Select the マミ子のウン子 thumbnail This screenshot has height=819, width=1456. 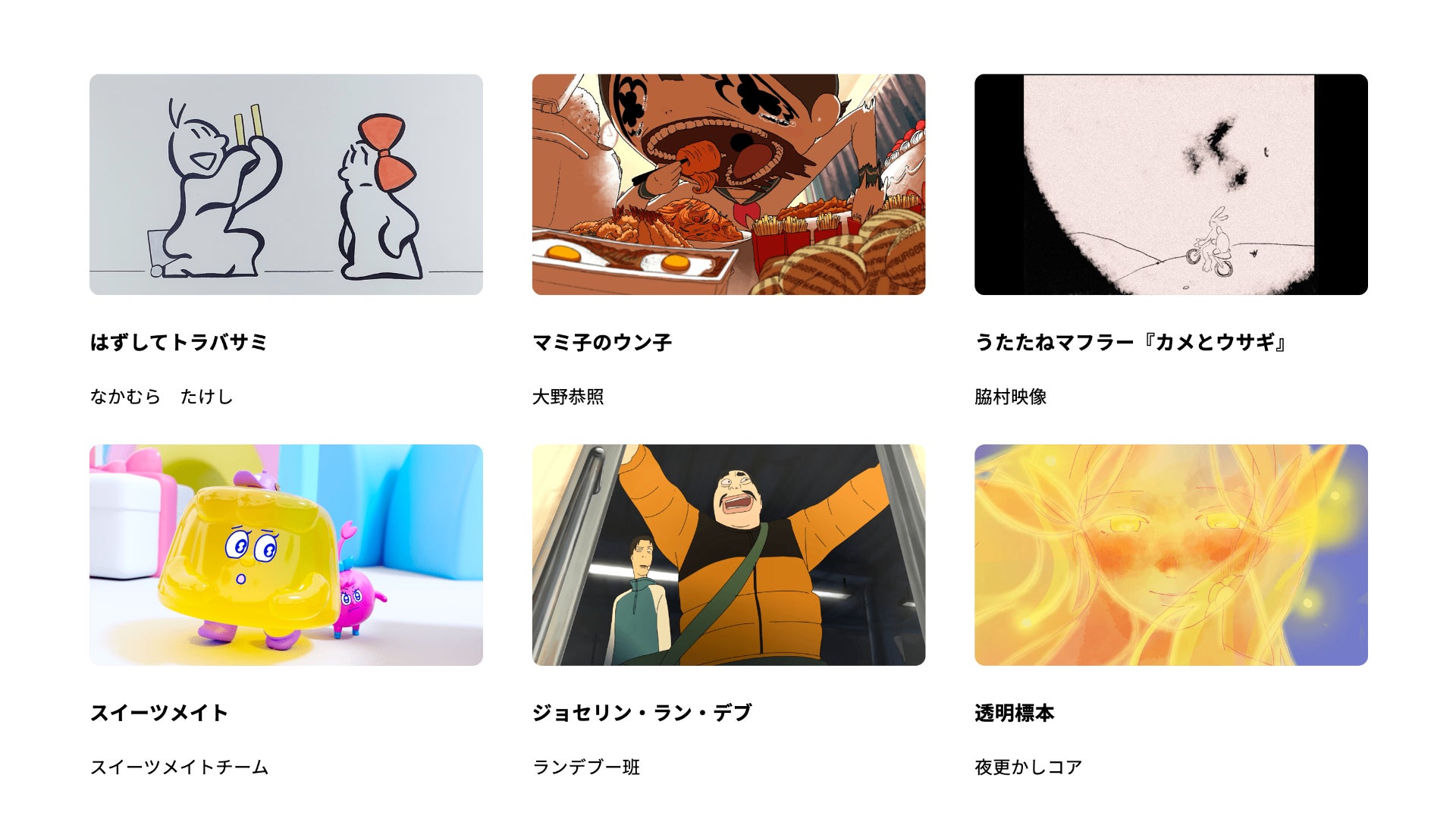tap(728, 184)
